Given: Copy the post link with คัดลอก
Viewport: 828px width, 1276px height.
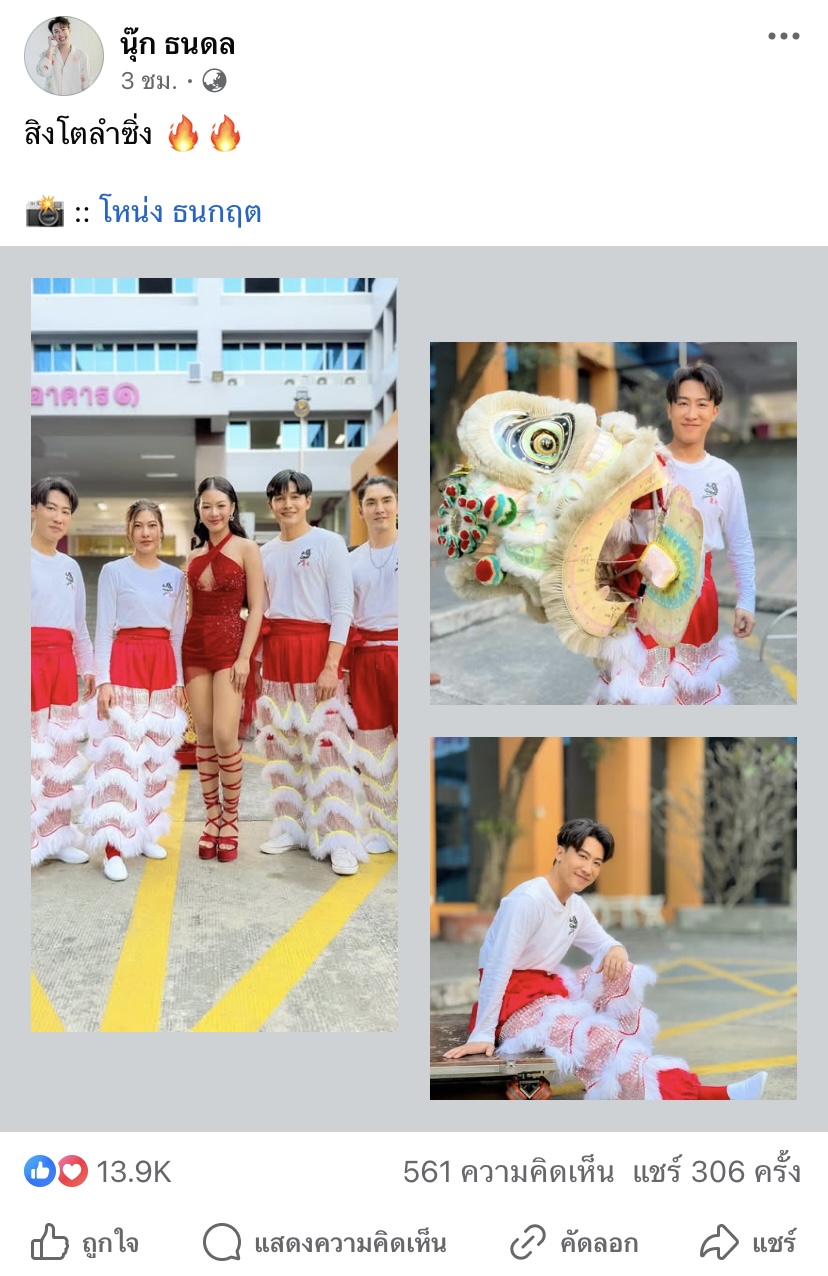Looking at the screenshot, I should click(574, 1243).
